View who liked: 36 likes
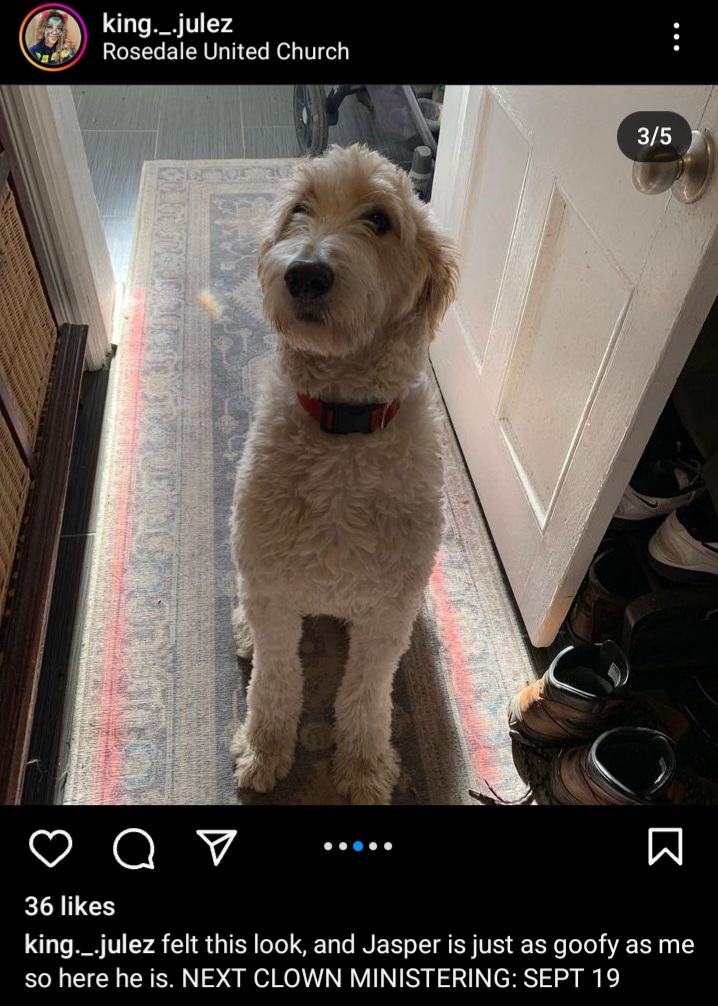 pyautogui.click(x=70, y=906)
